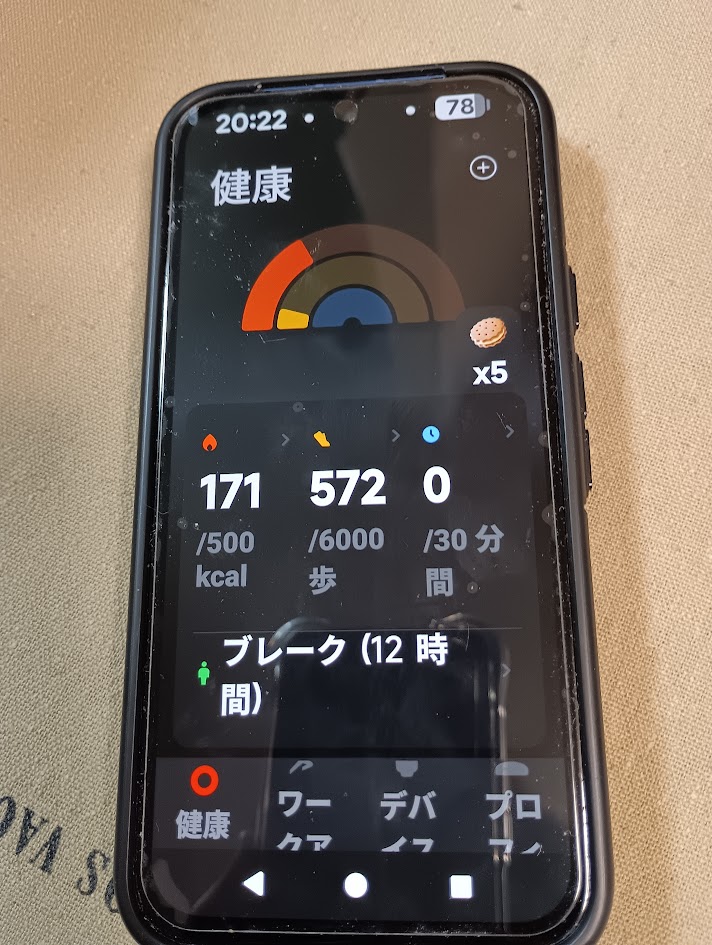Tap the system home button
Screen dimensions: 712x945
tap(356, 884)
